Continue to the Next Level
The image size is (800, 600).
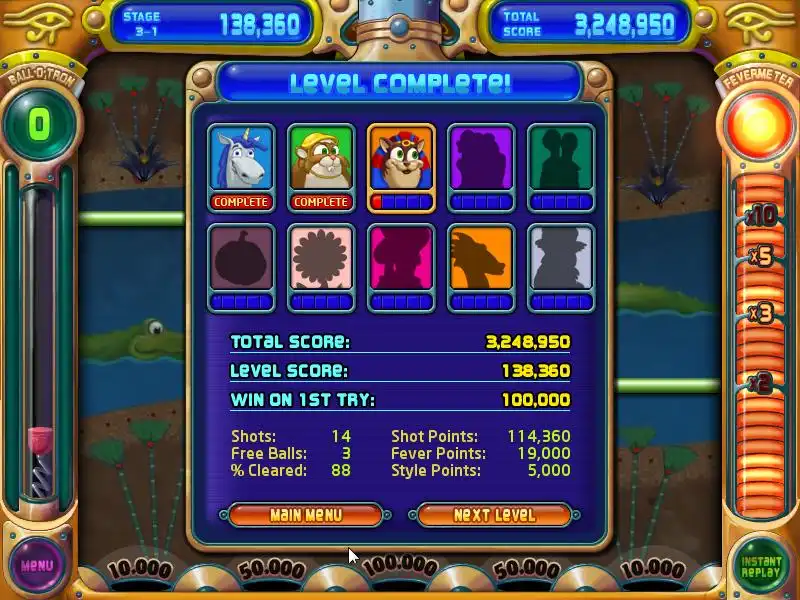coord(494,515)
